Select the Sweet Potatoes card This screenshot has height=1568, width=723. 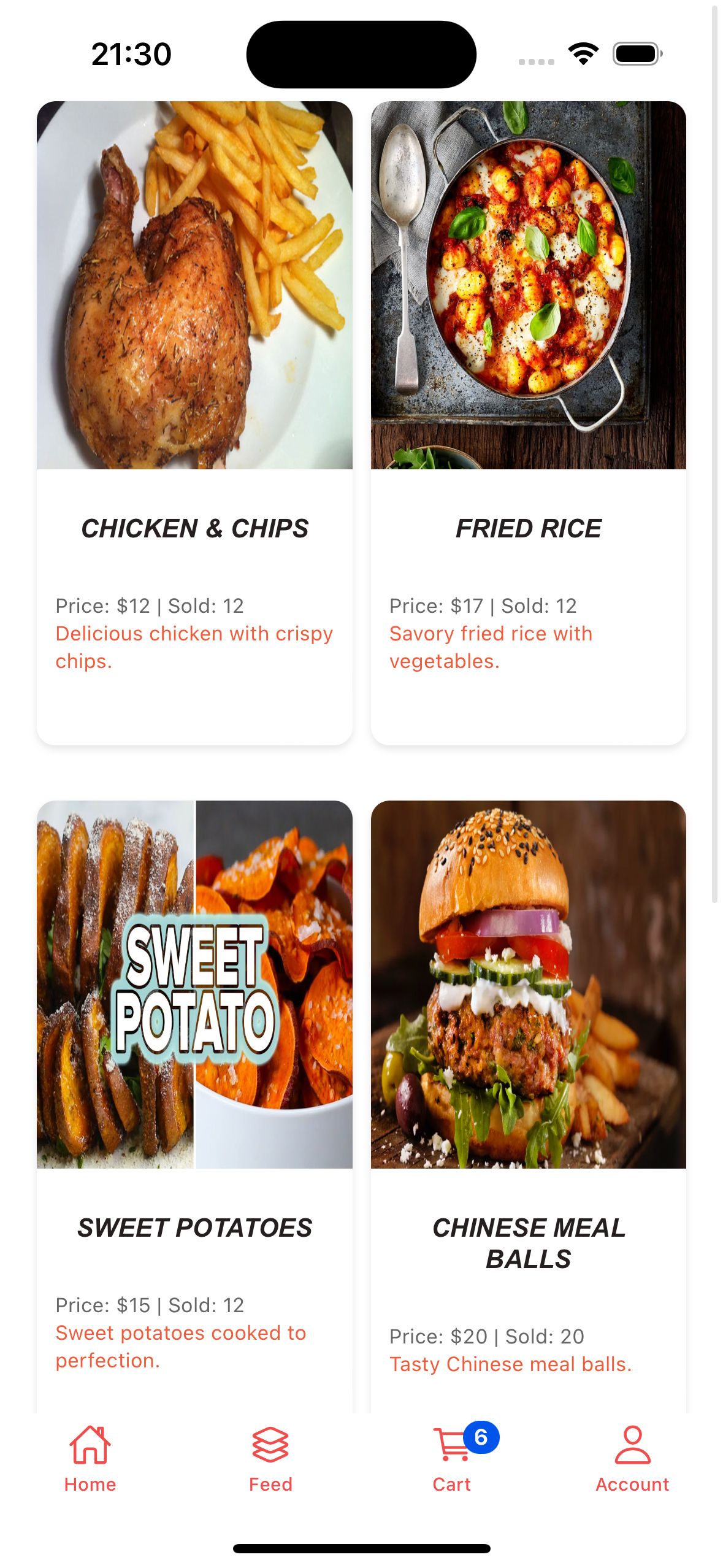(194, 1104)
